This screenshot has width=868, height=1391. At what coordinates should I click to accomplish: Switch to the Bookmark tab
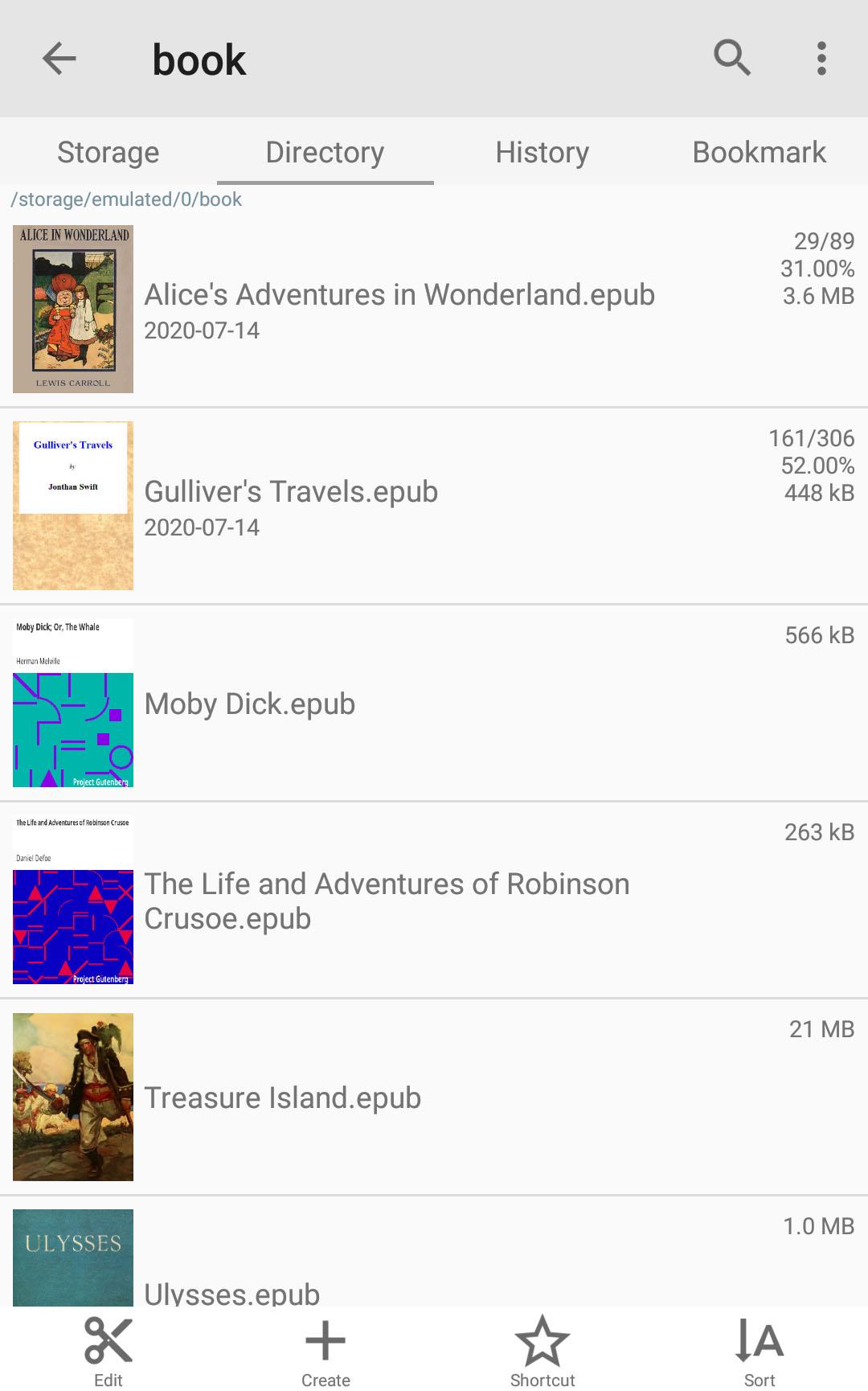coord(759,152)
